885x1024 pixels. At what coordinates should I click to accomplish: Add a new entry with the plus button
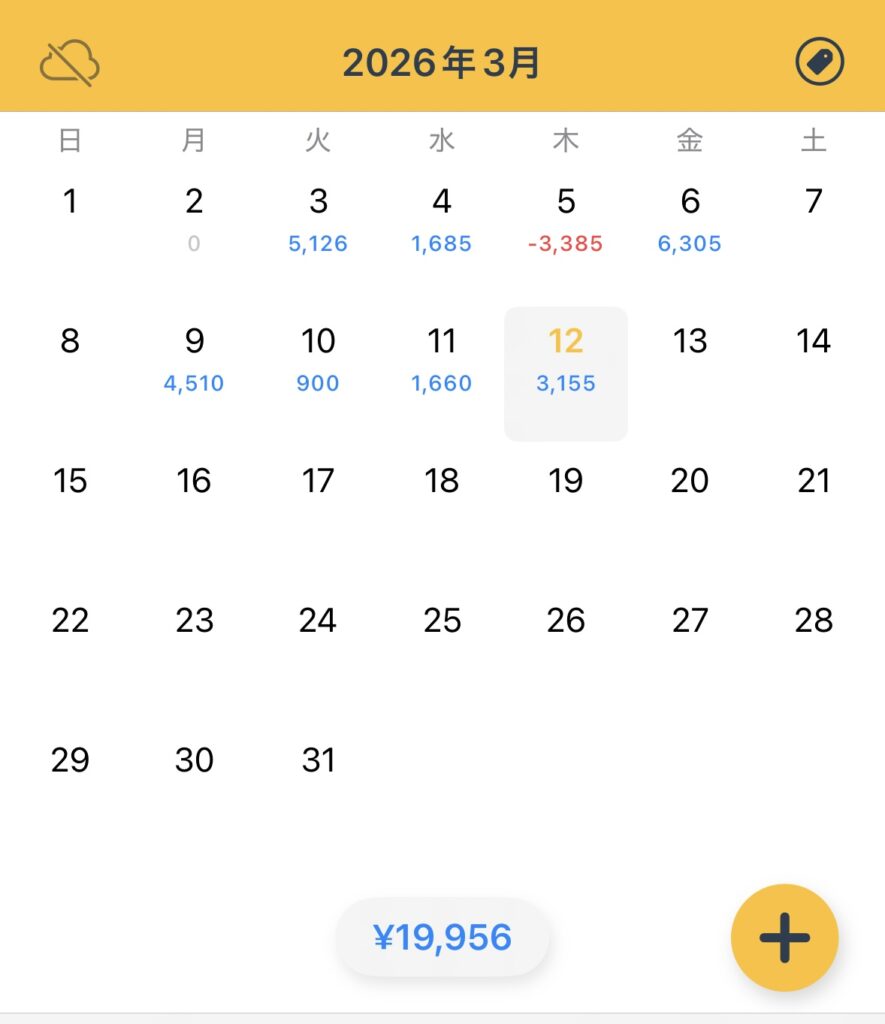click(784, 937)
